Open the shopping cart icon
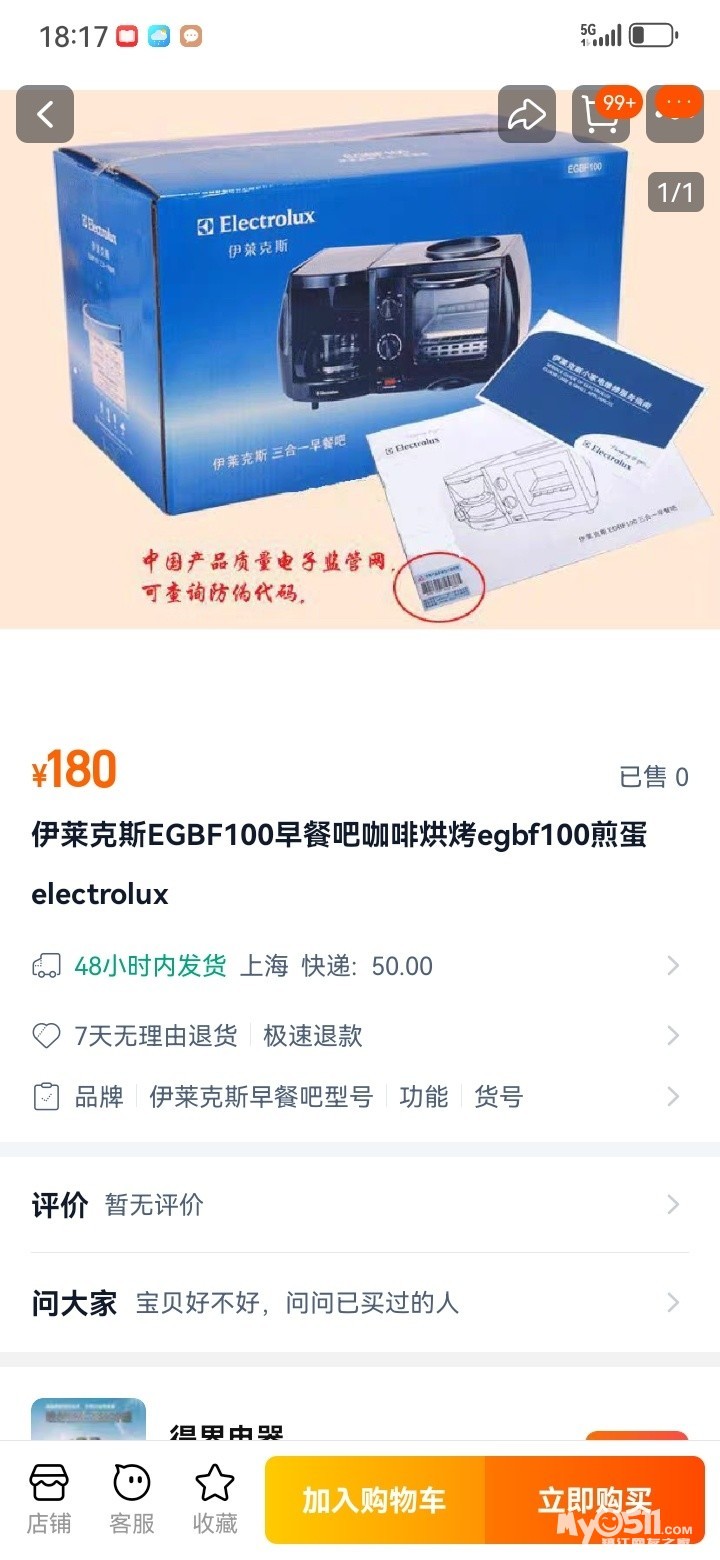The height and width of the screenshot is (1560, 720). click(600, 114)
